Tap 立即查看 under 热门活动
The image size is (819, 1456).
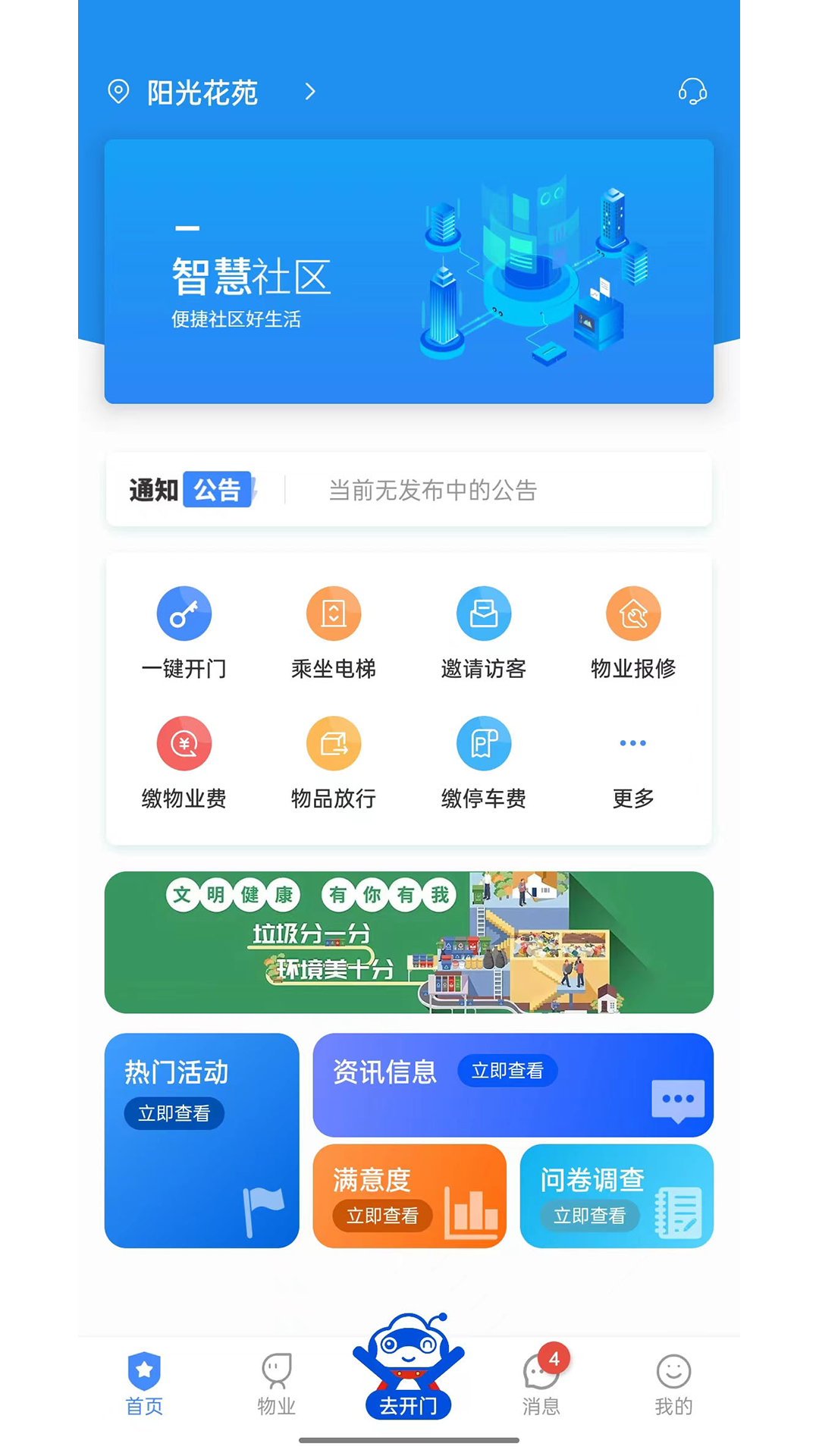coord(174,1113)
